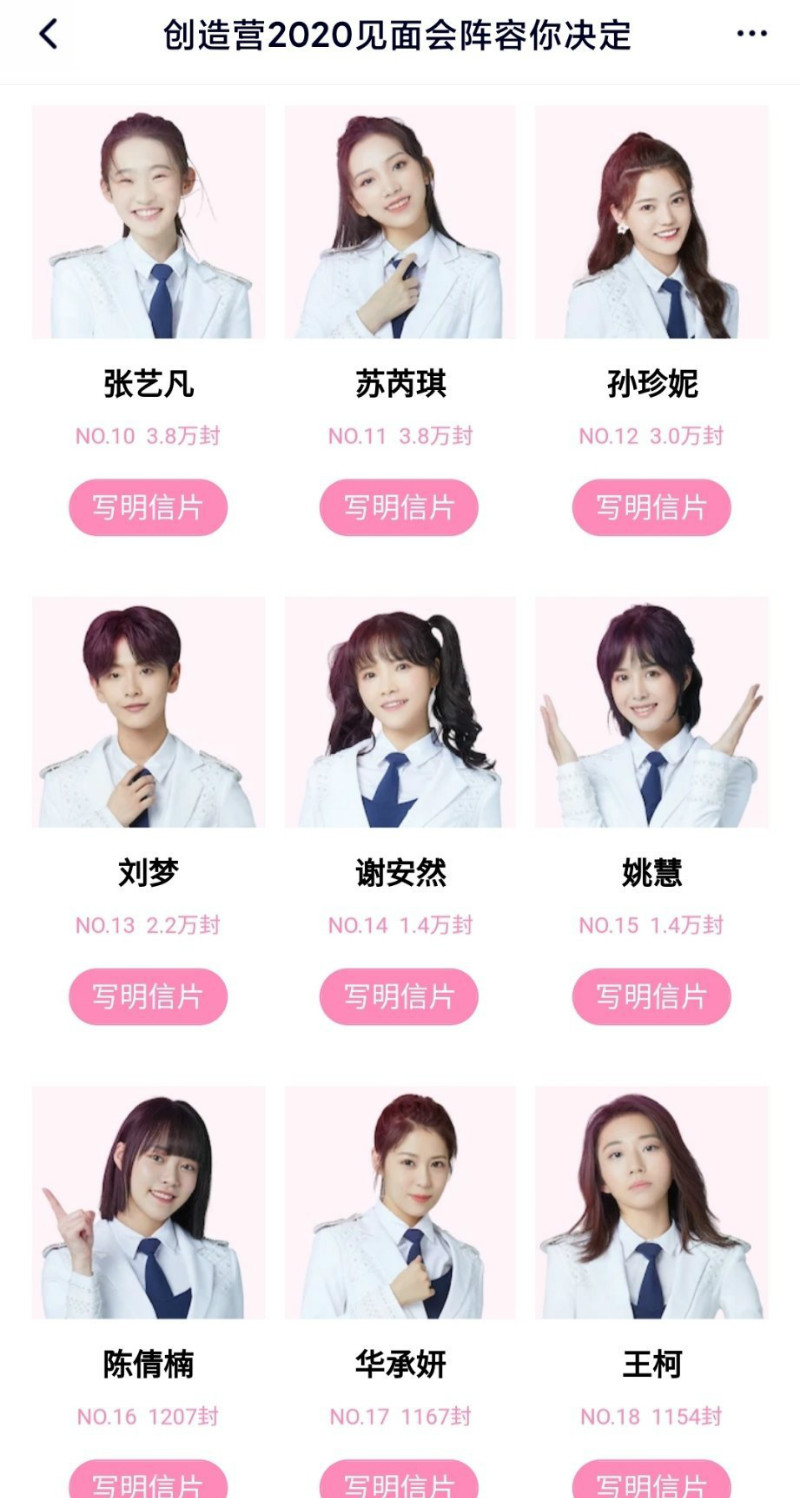Tap 写明信片 for 张艺凡
The height and width of the screenshot is (1498, 800).
click(148, 507)
